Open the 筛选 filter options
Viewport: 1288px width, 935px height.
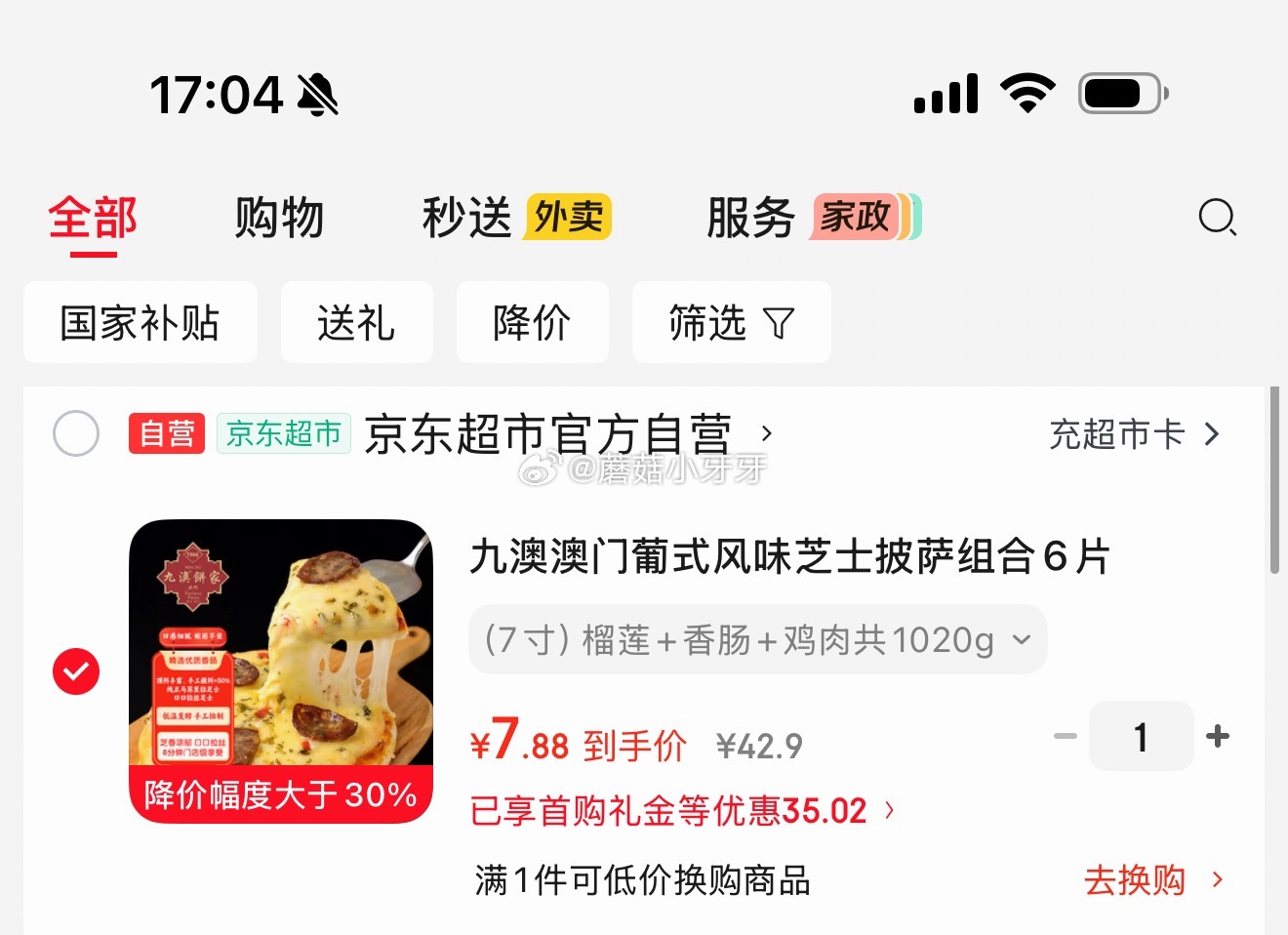click(732, 322)
